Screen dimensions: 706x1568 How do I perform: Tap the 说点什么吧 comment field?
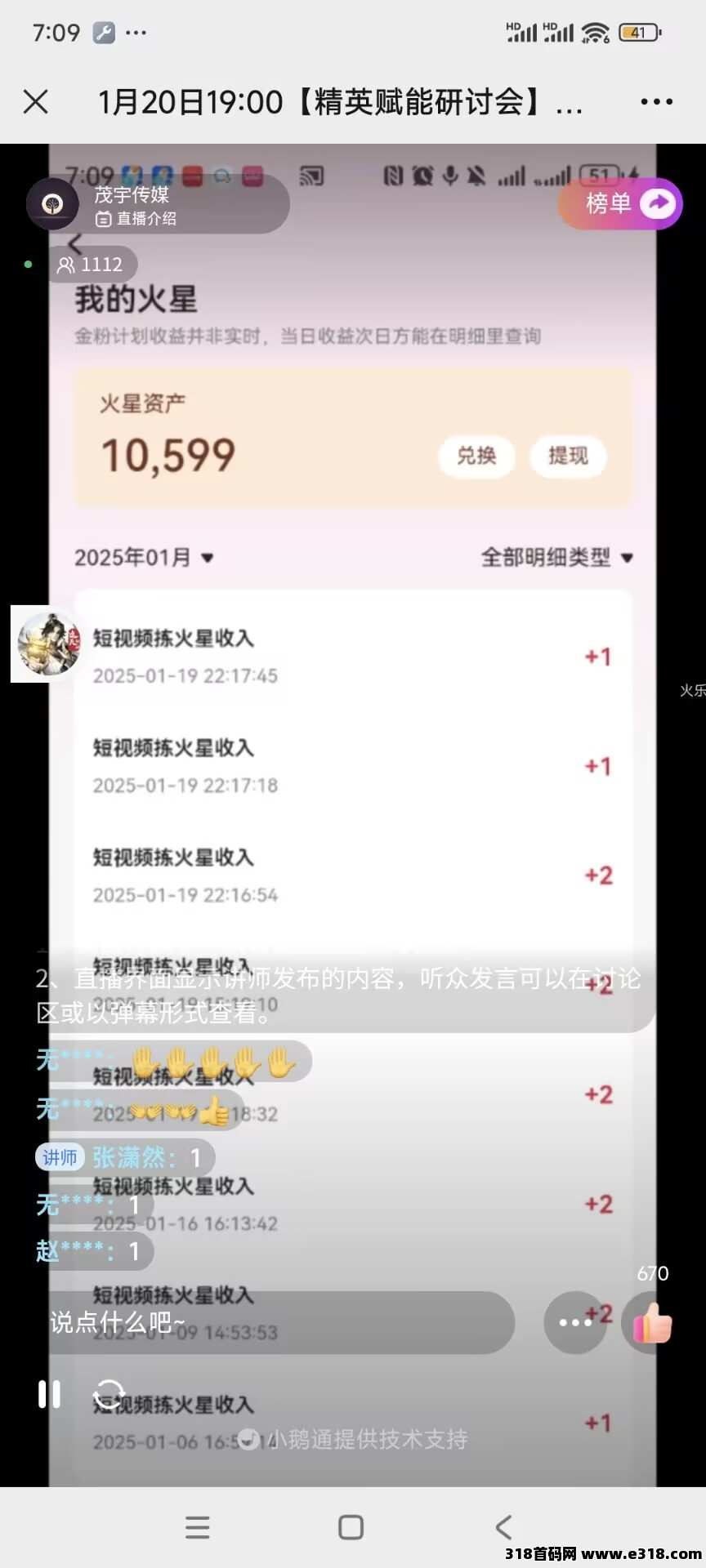tap(278, 1322)
